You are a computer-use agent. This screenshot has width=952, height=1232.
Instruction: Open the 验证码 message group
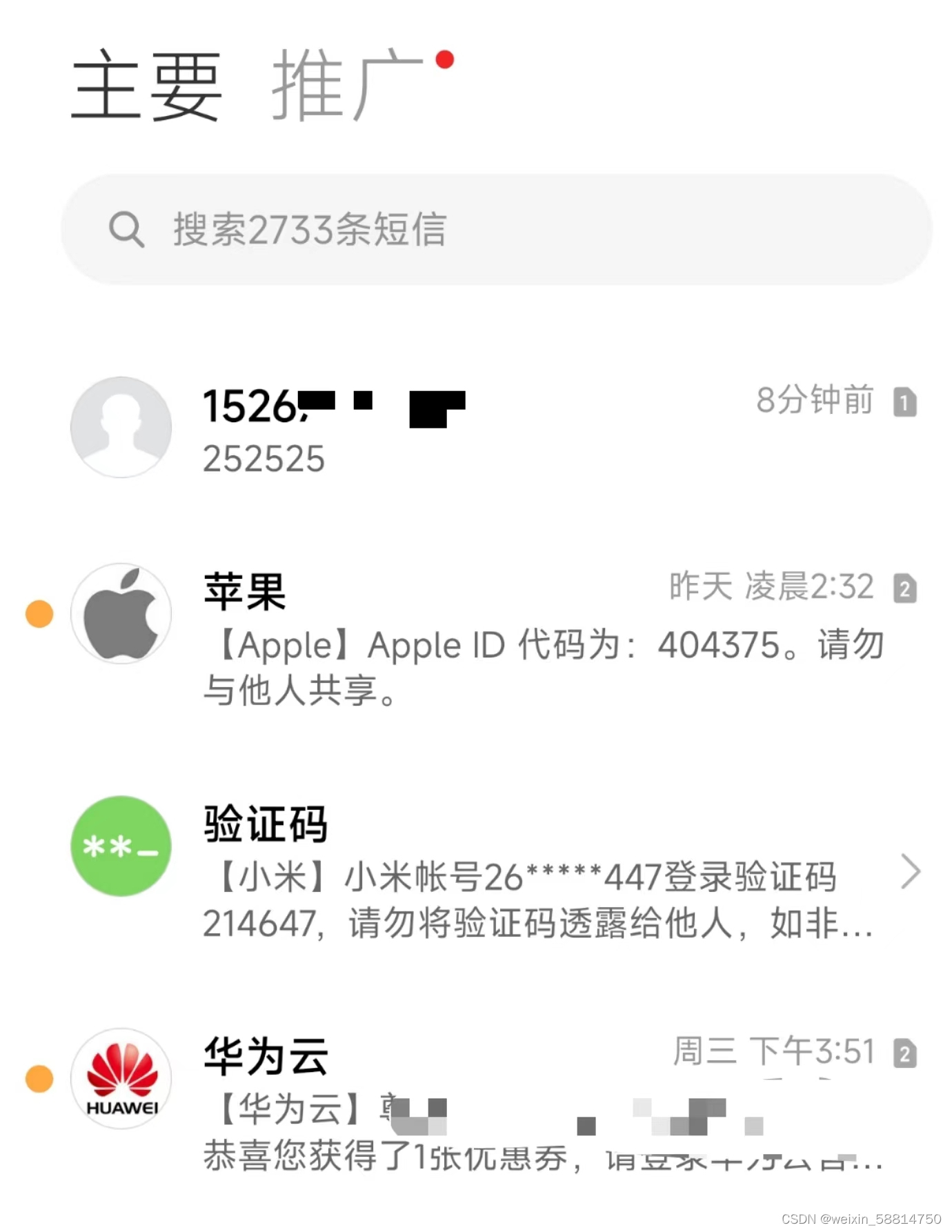point(483,871)
